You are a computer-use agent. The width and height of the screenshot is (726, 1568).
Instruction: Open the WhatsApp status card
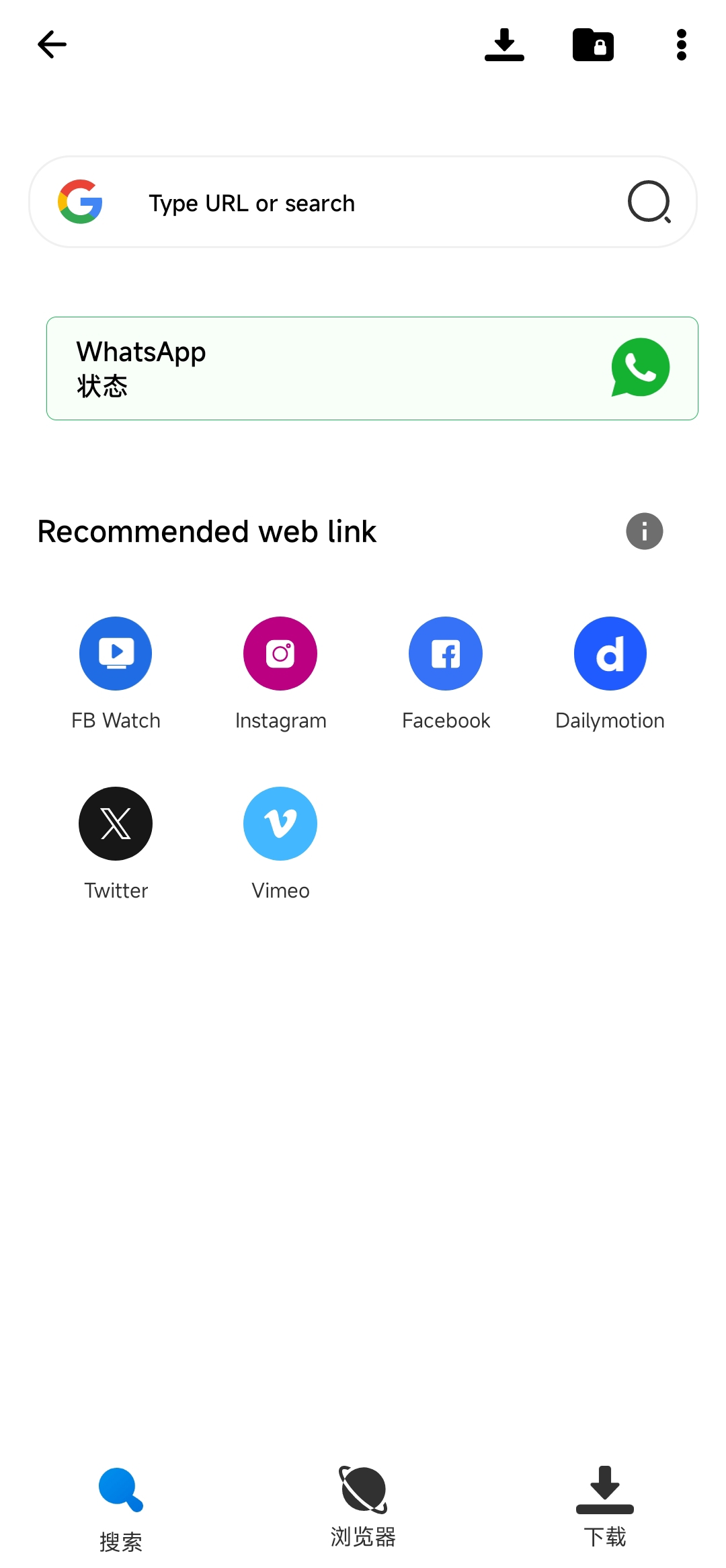point(372,368)
